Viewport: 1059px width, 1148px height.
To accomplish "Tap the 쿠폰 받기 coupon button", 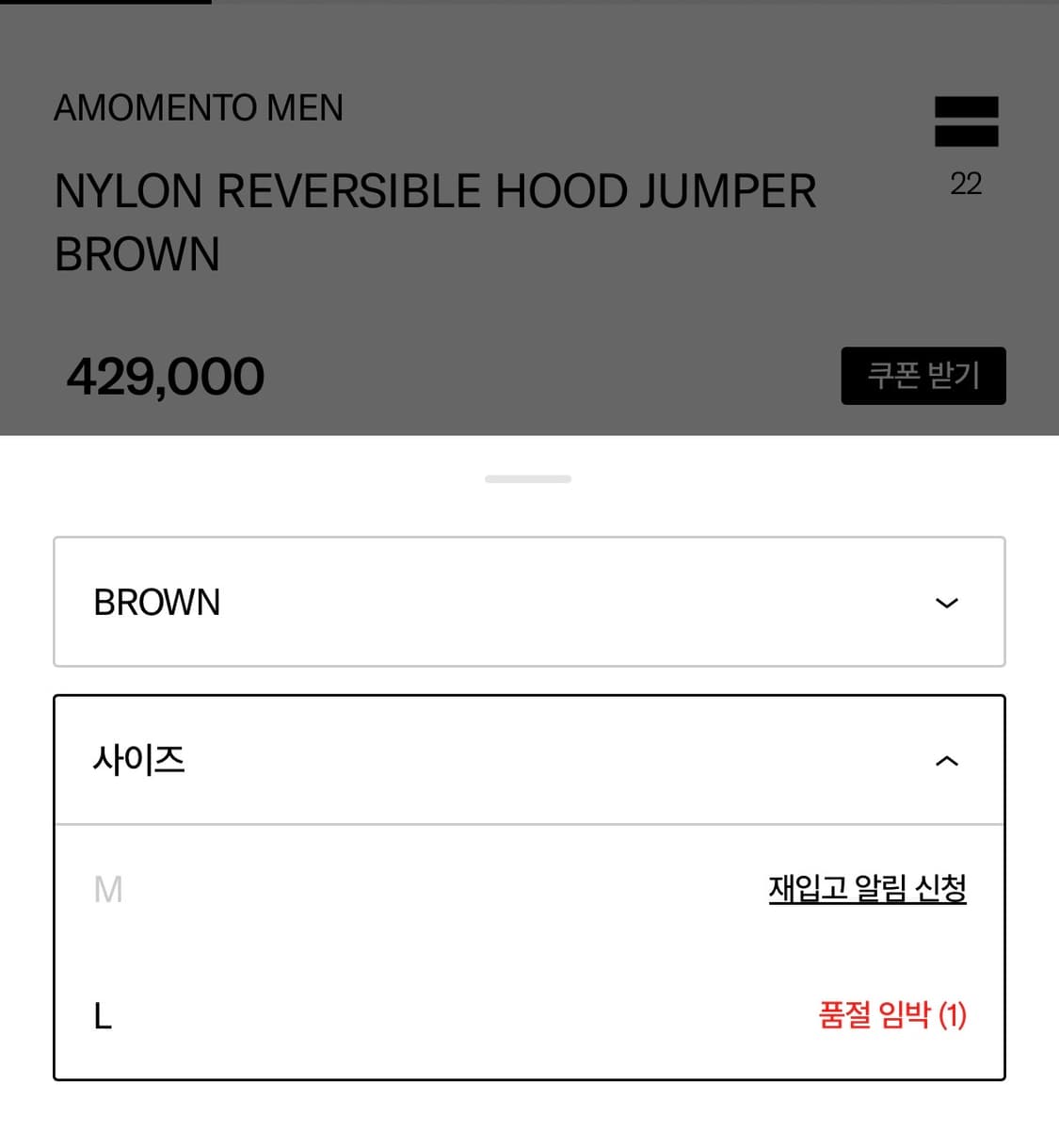I will coord(923,376).
